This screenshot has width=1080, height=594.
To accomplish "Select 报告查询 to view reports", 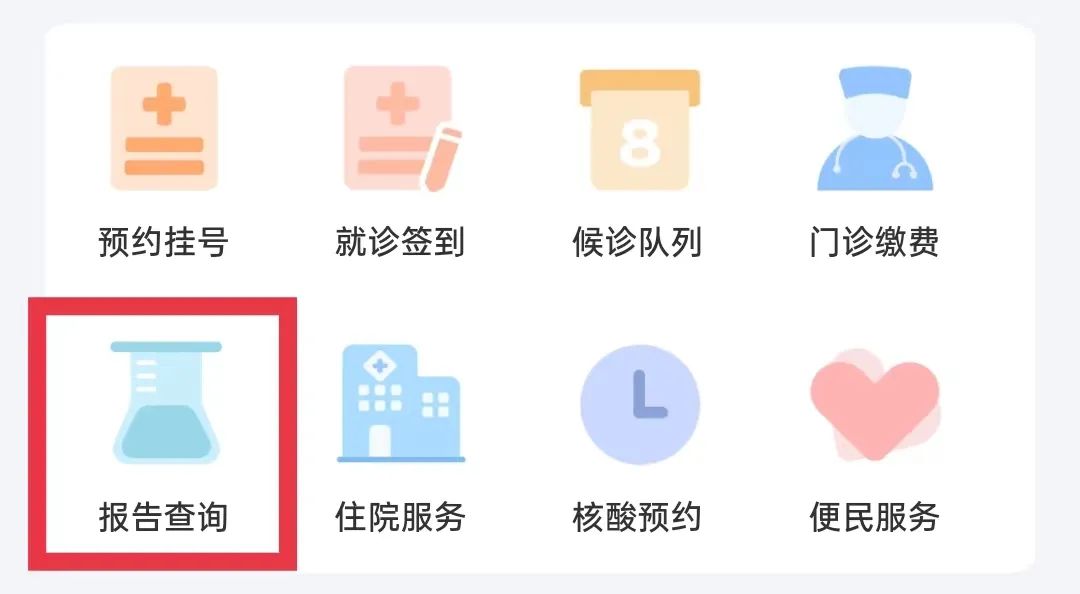I will point(164,435).
